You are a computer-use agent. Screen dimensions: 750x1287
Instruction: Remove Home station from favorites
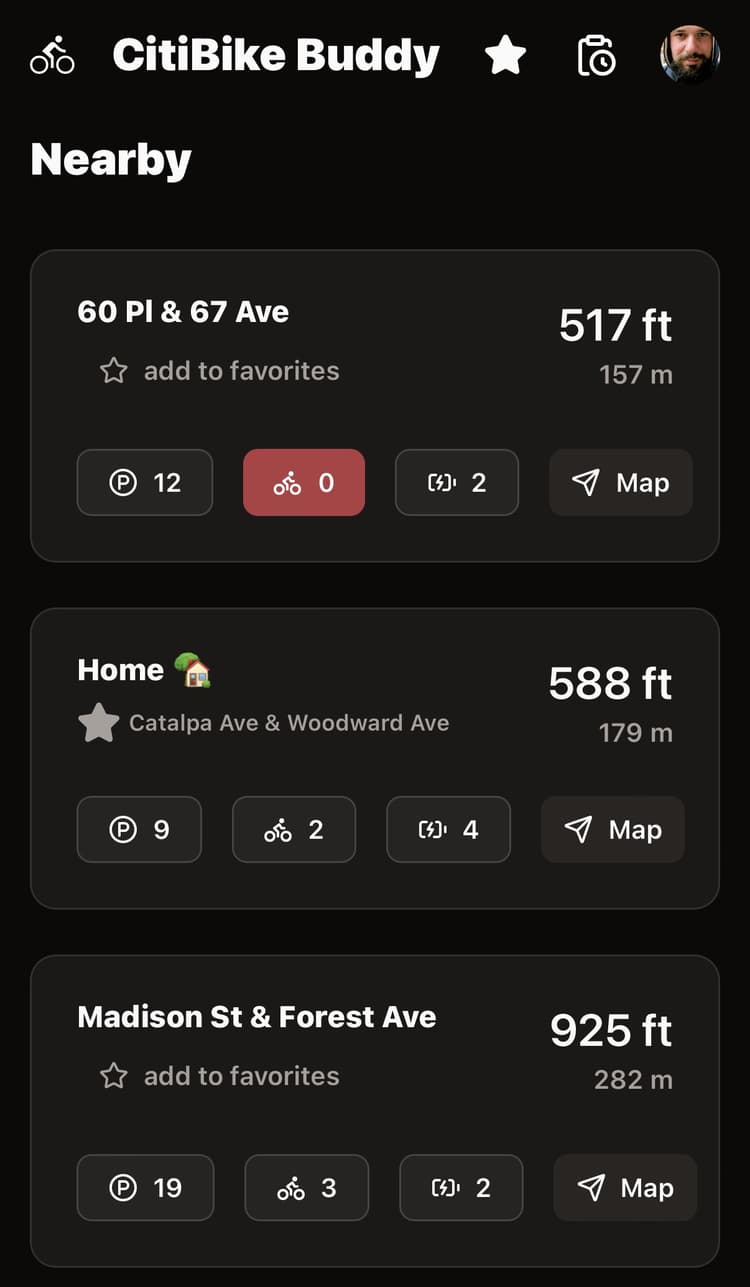click(98, 723)
